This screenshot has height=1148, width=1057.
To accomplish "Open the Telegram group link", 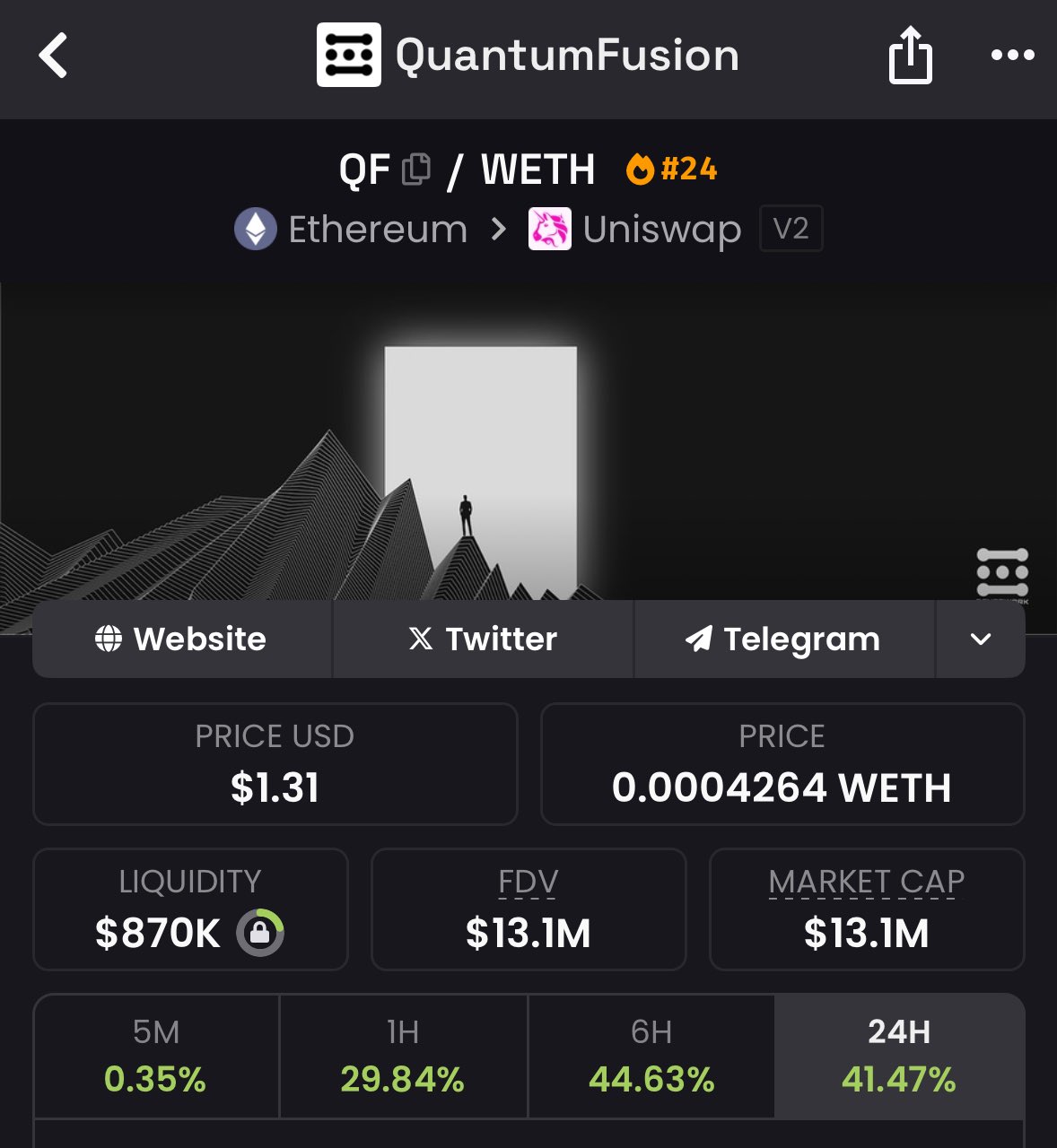I will 784,639.
